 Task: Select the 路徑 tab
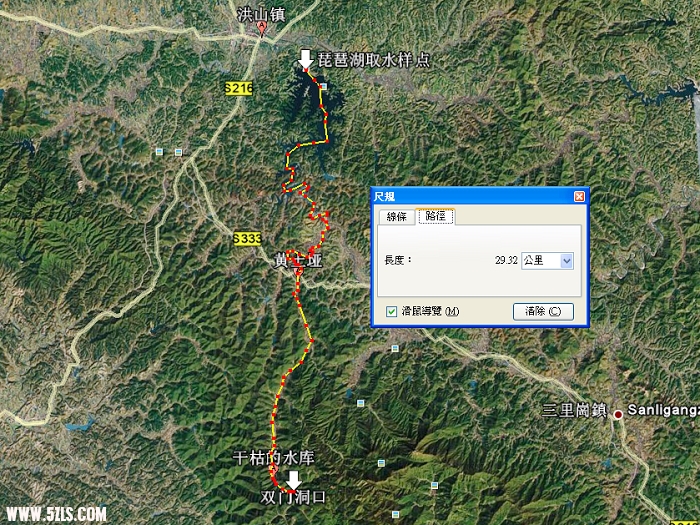[x=436, y=217]
